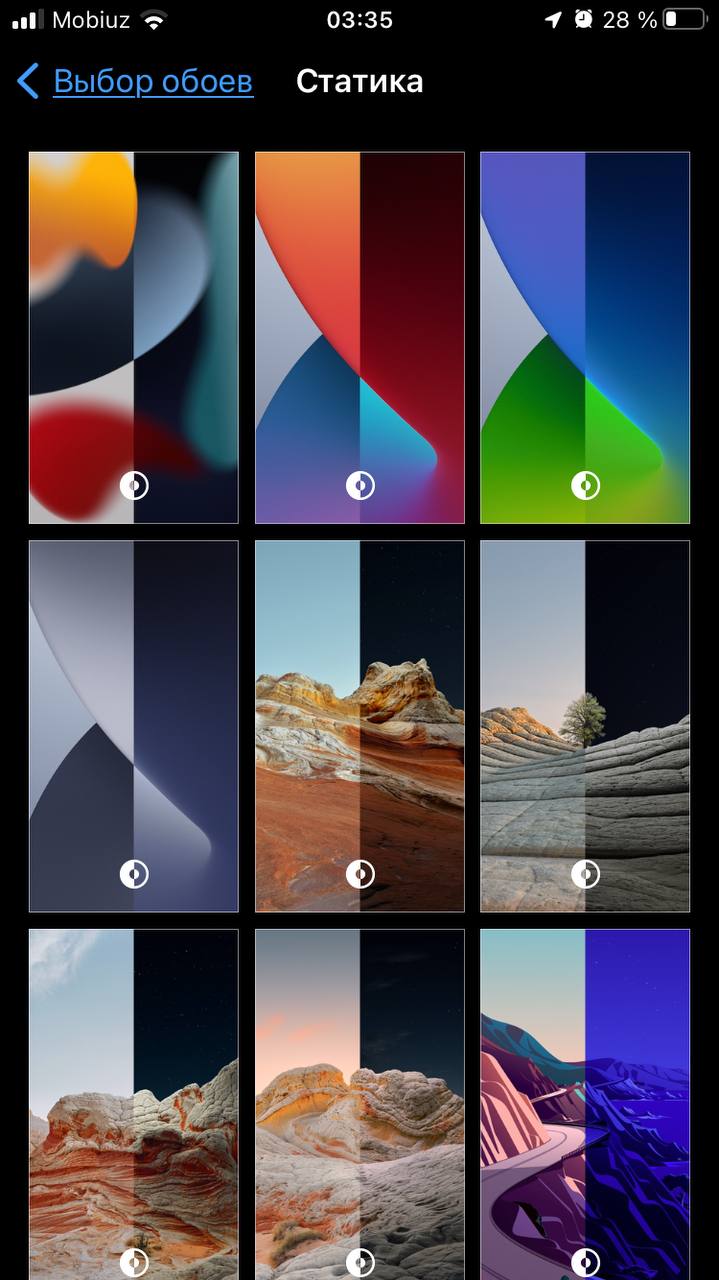
Task: Choose the lone tree on gray rocks wallpaper
Action: 585,726
